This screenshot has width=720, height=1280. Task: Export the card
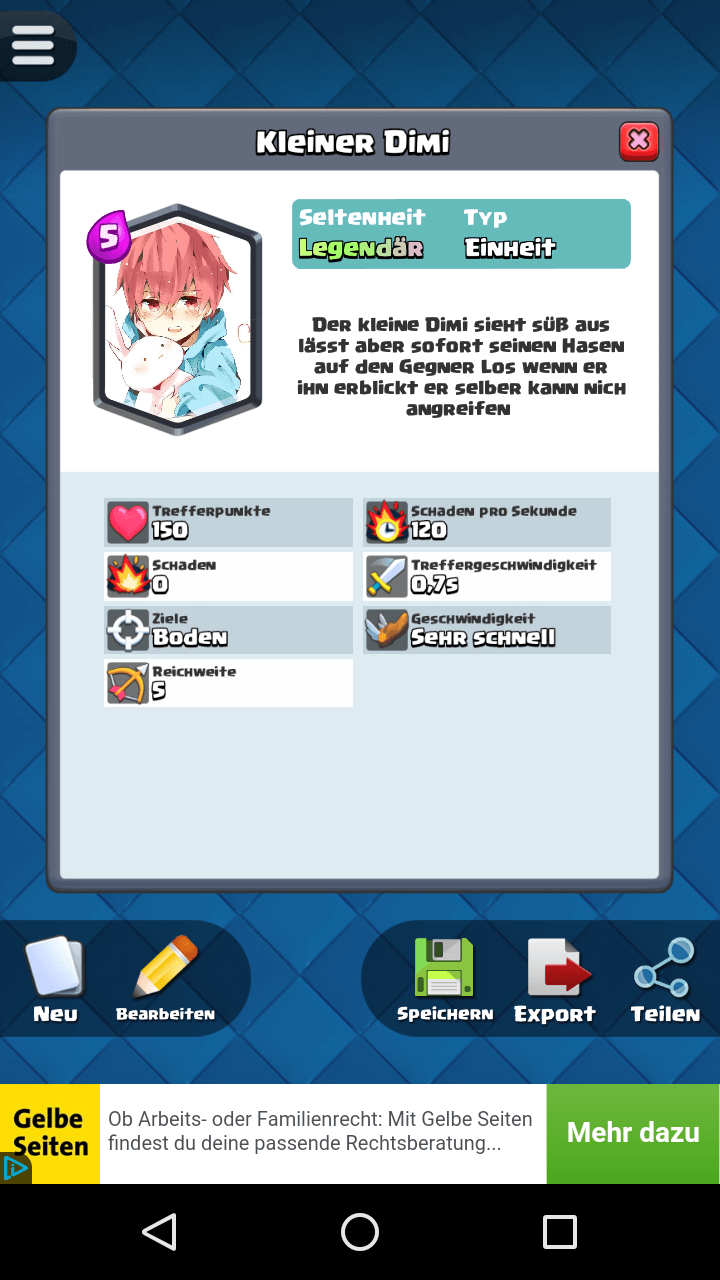pos(555,978)
